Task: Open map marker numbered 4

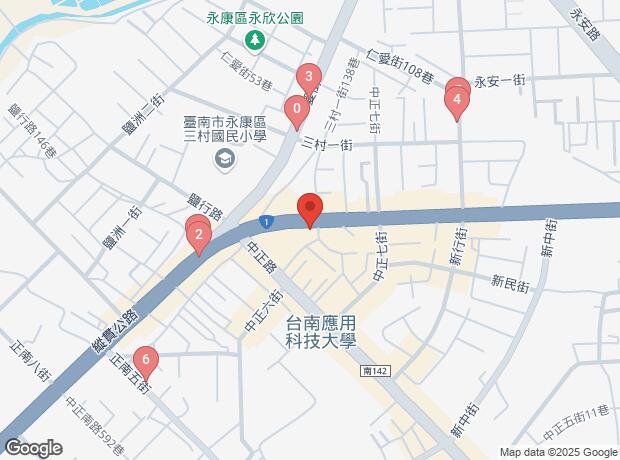Action: tap(457, 100)
